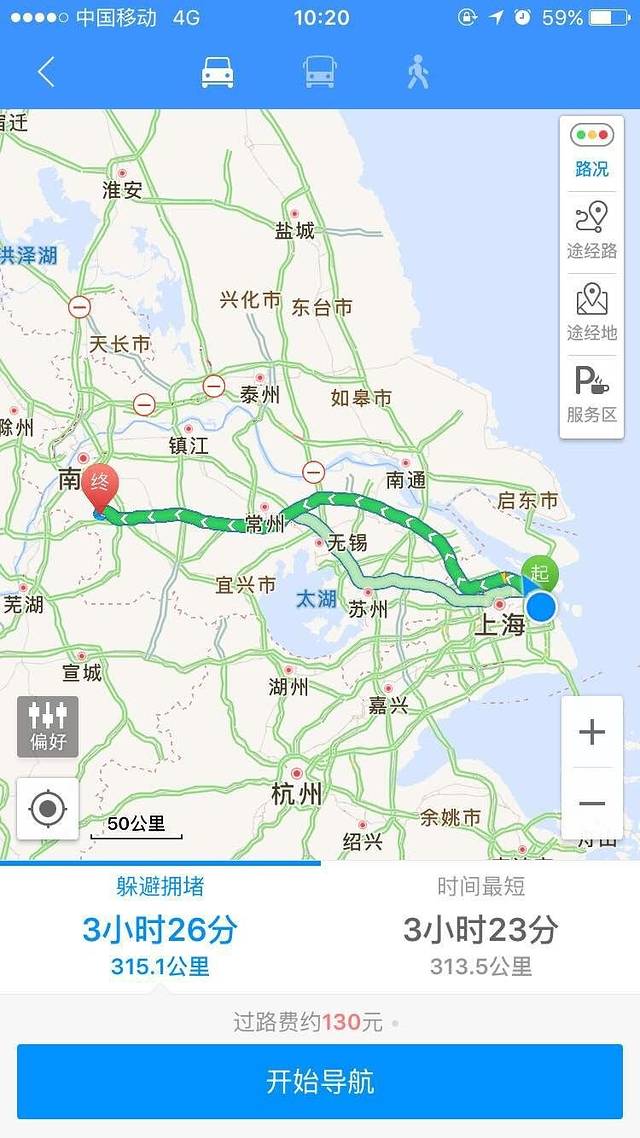Tap the 终 destination marker

click(x=99, y=483)
